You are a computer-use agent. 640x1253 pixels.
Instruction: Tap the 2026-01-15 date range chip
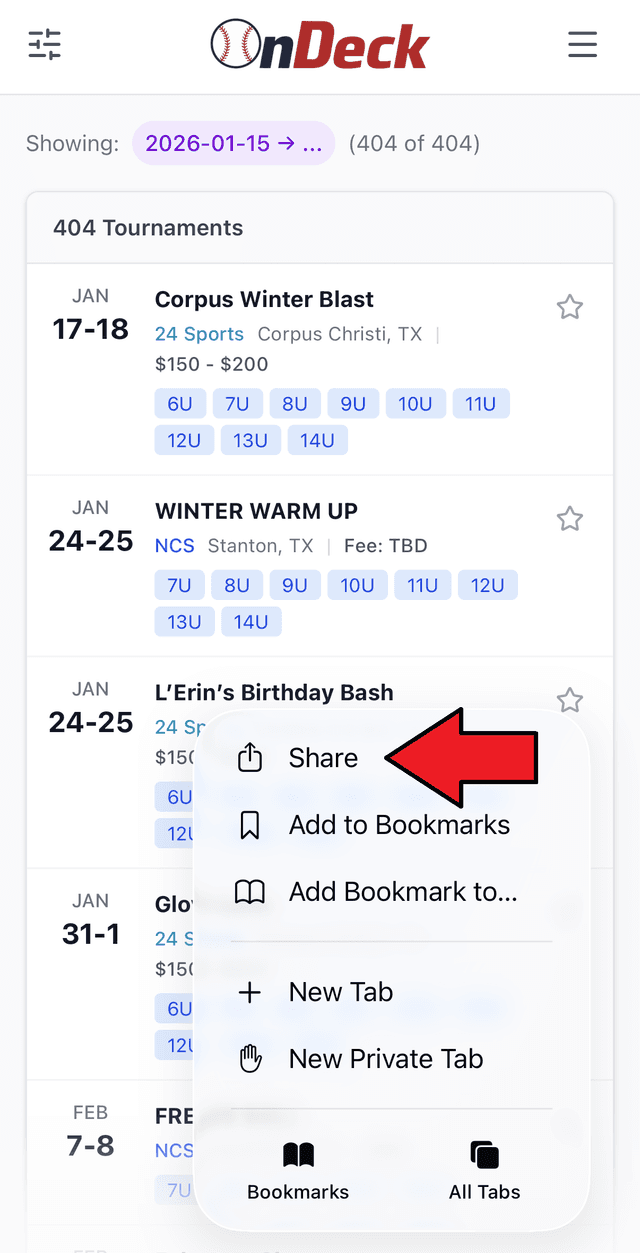[x=233, y=143]
